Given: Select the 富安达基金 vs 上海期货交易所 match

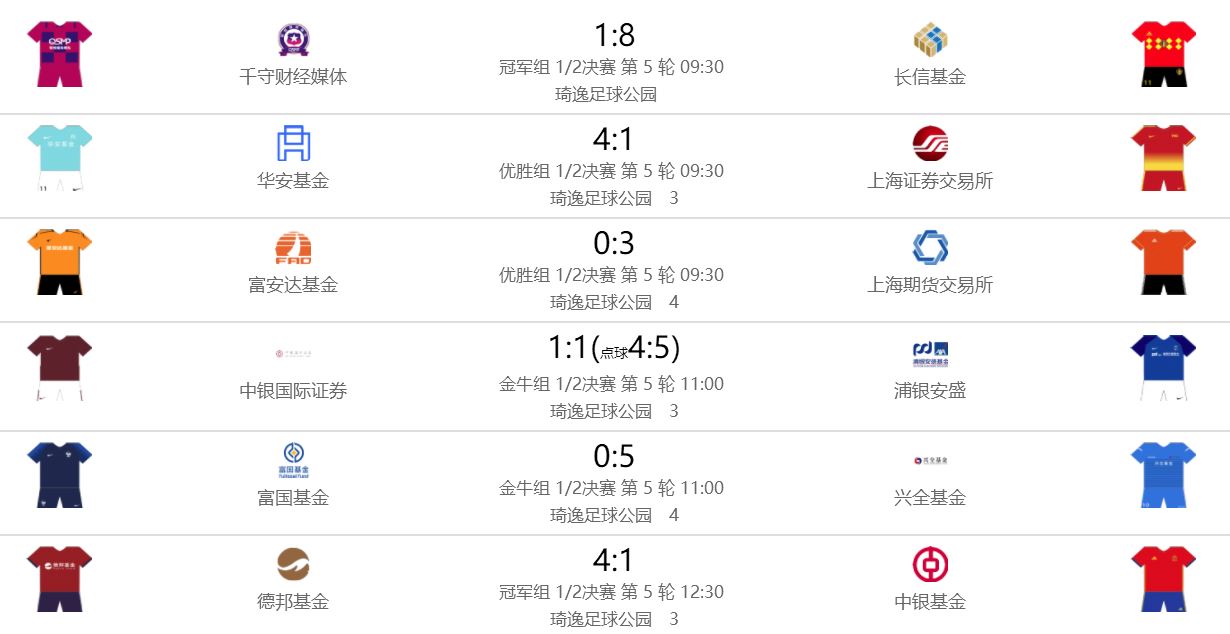Looking at the screenshot, I should [613, 244].
